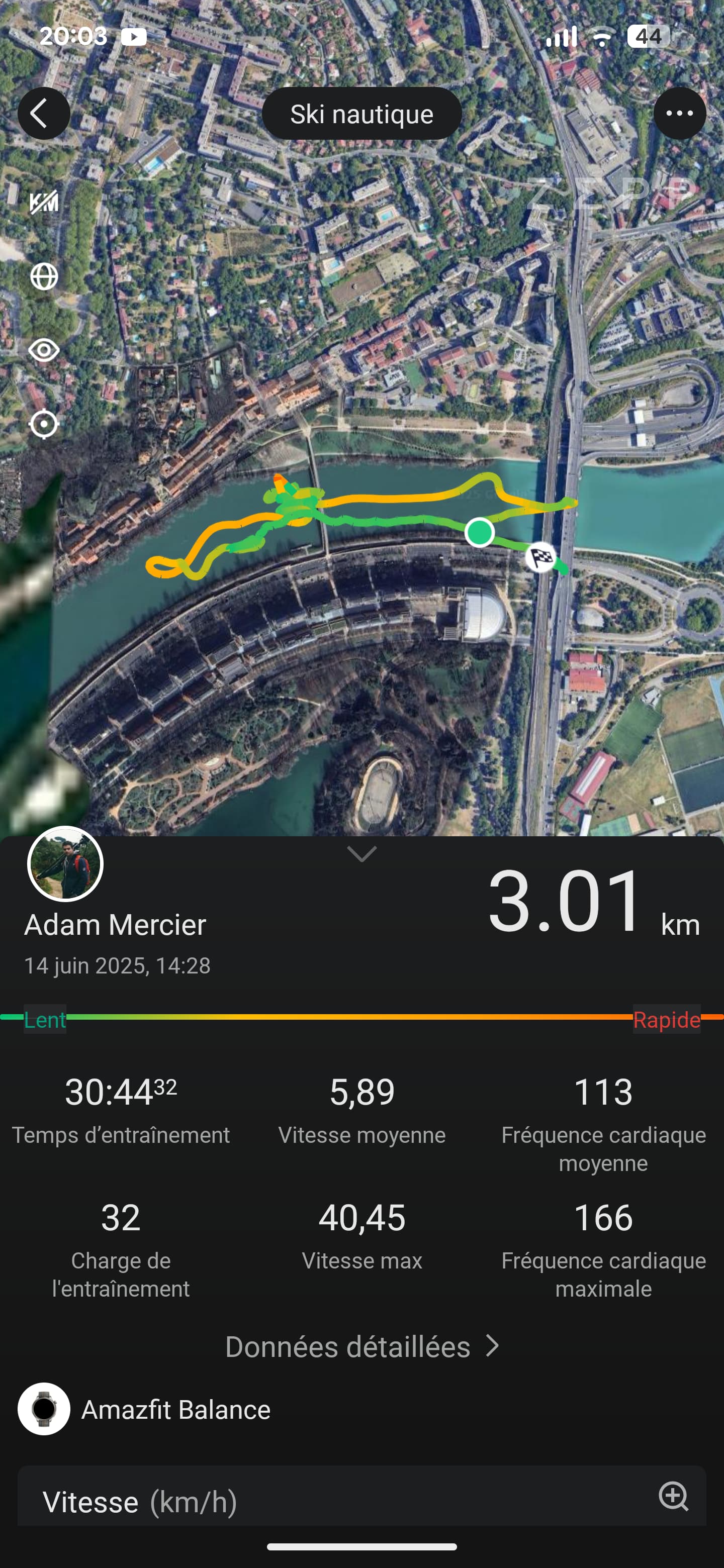Screen dimensions: 724x1568
Task: Go back using the arrow button
Action: [44, 114]
